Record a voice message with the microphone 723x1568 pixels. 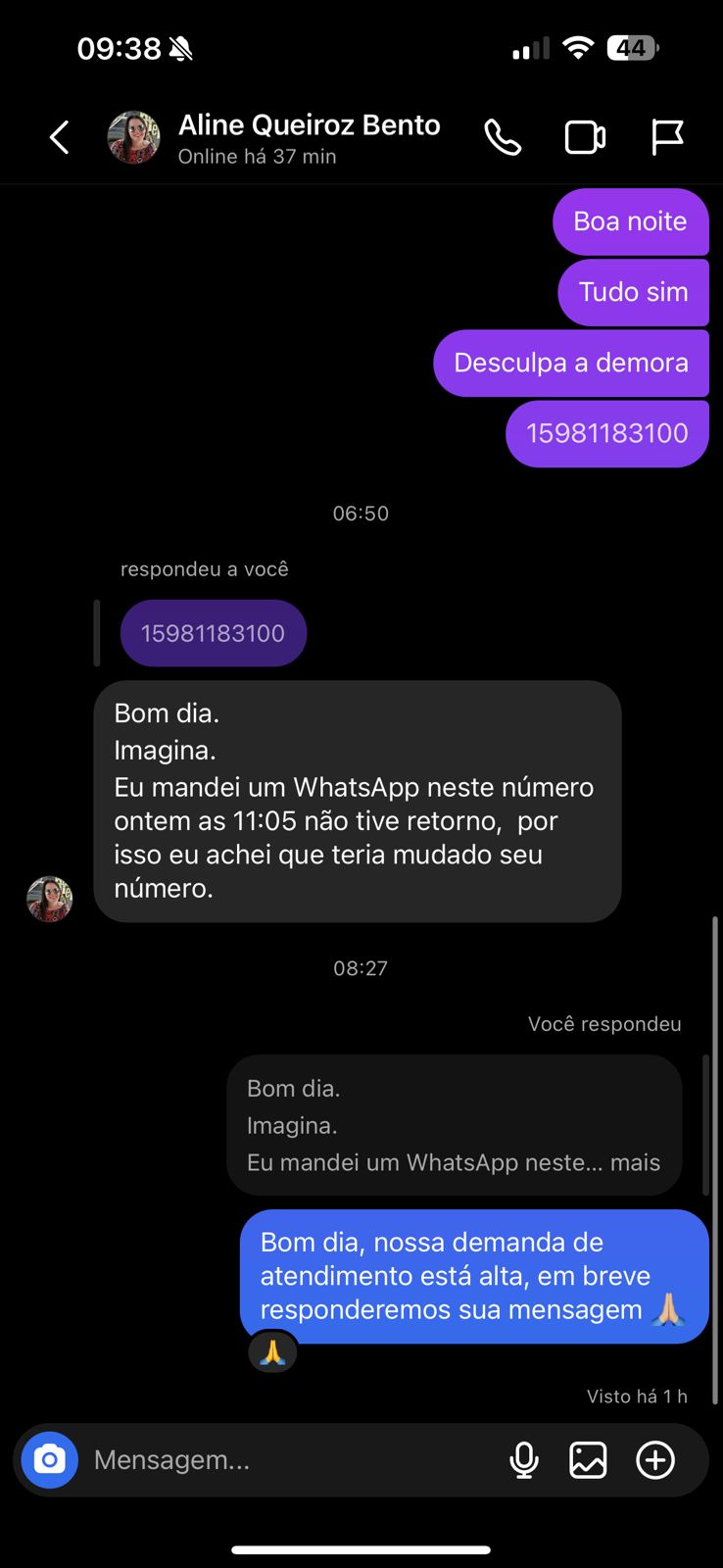point(524,1460)
